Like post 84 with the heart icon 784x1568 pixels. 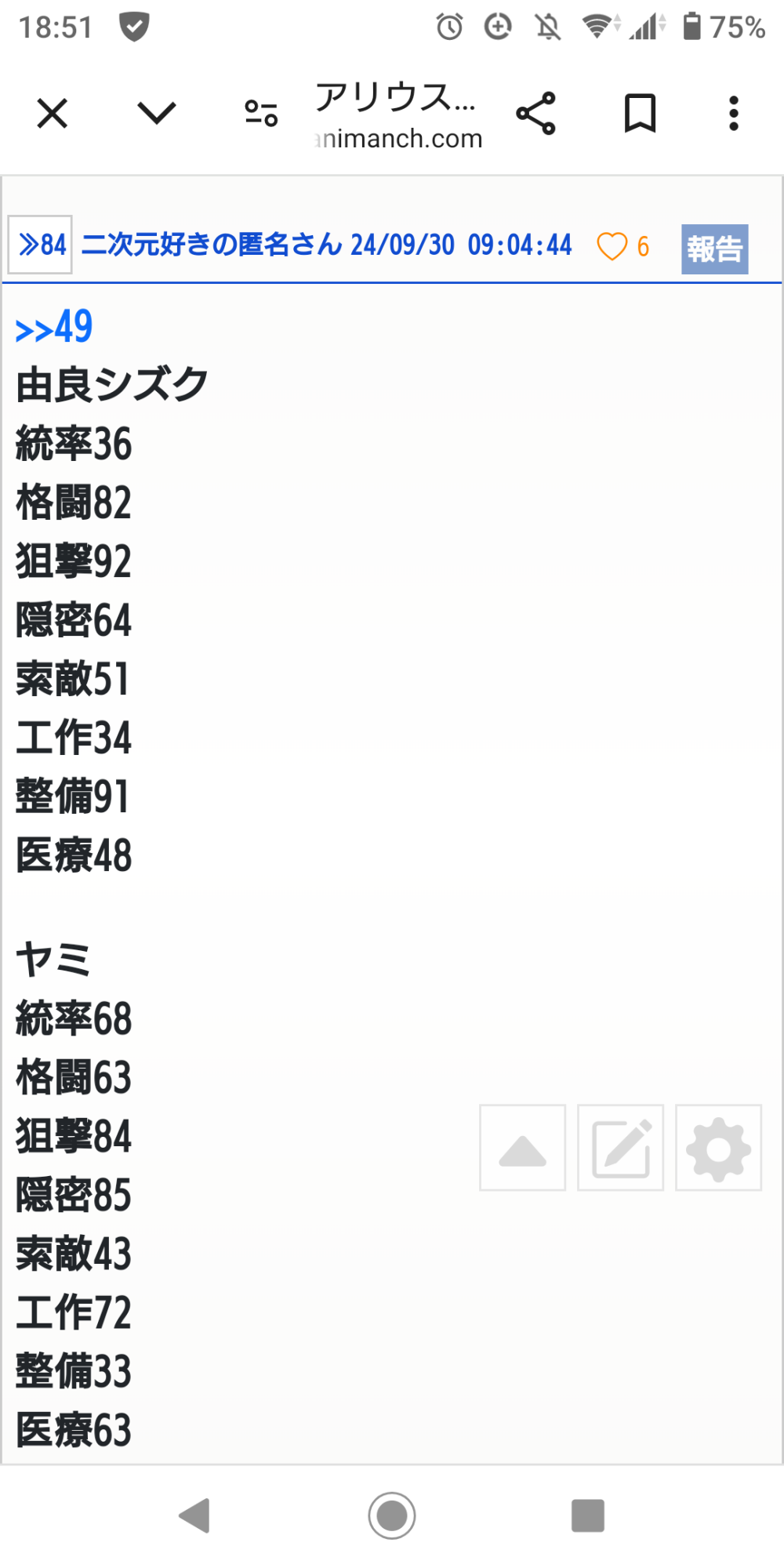(x=612, y=246)
